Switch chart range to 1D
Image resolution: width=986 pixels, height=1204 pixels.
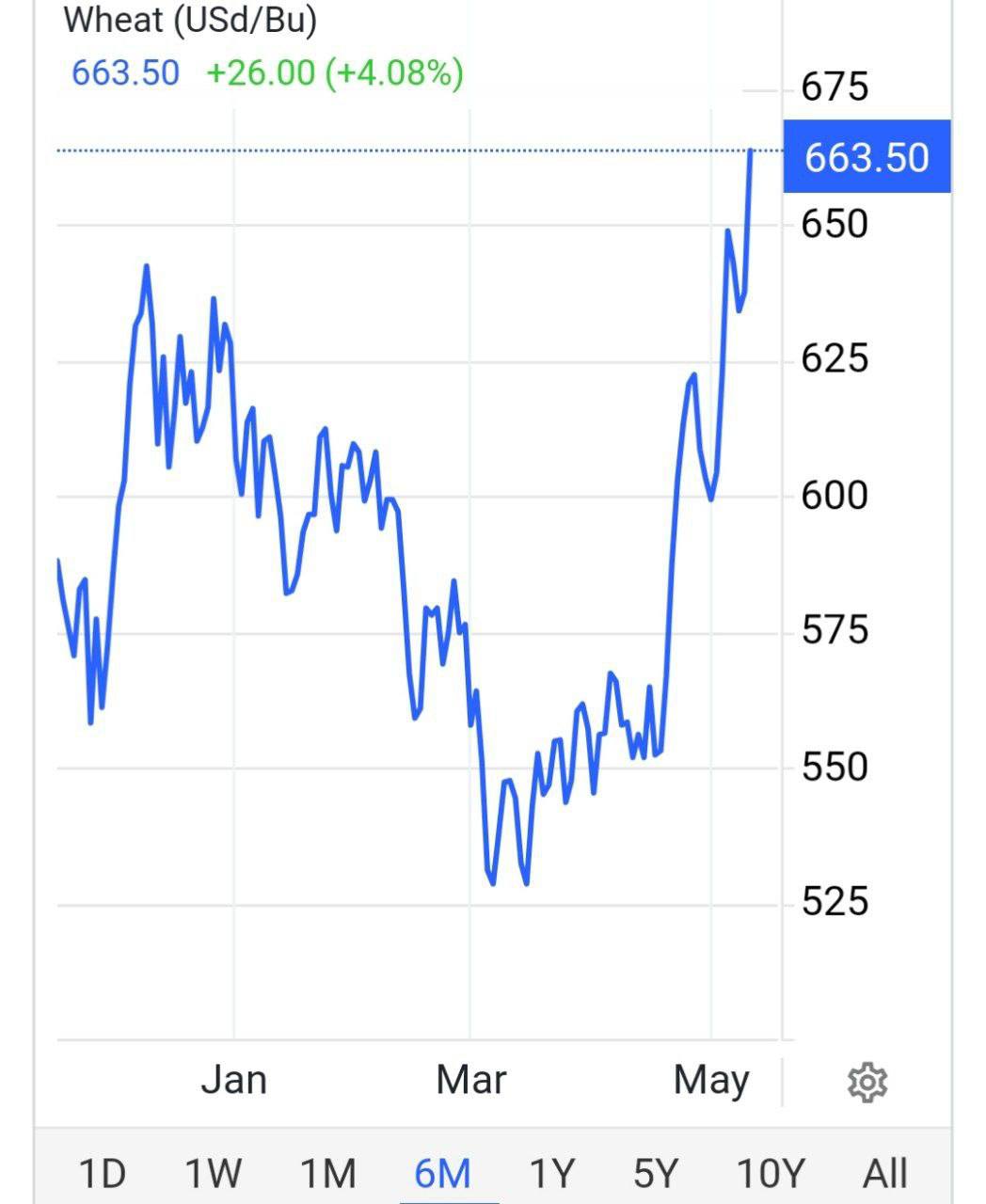102,1173
